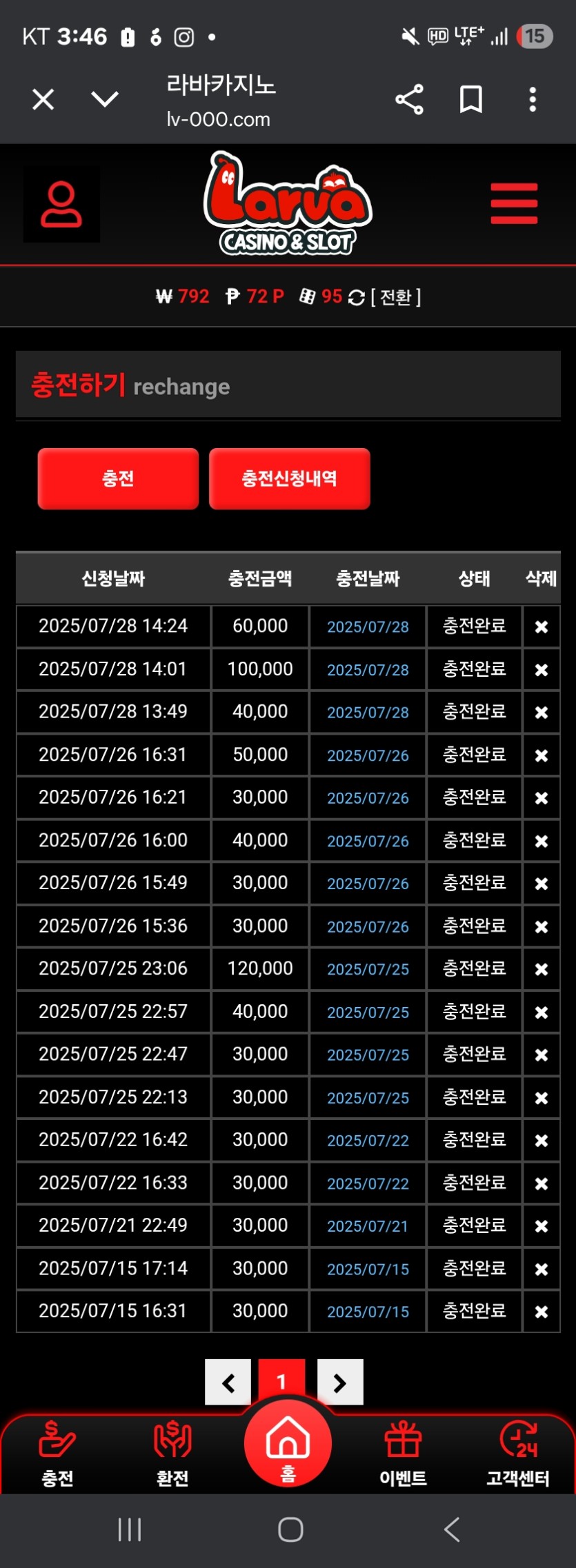Viewport: 576px width, 1568px height.
Task: Open the browser overflow menu
Action: (x=533, y=100)
